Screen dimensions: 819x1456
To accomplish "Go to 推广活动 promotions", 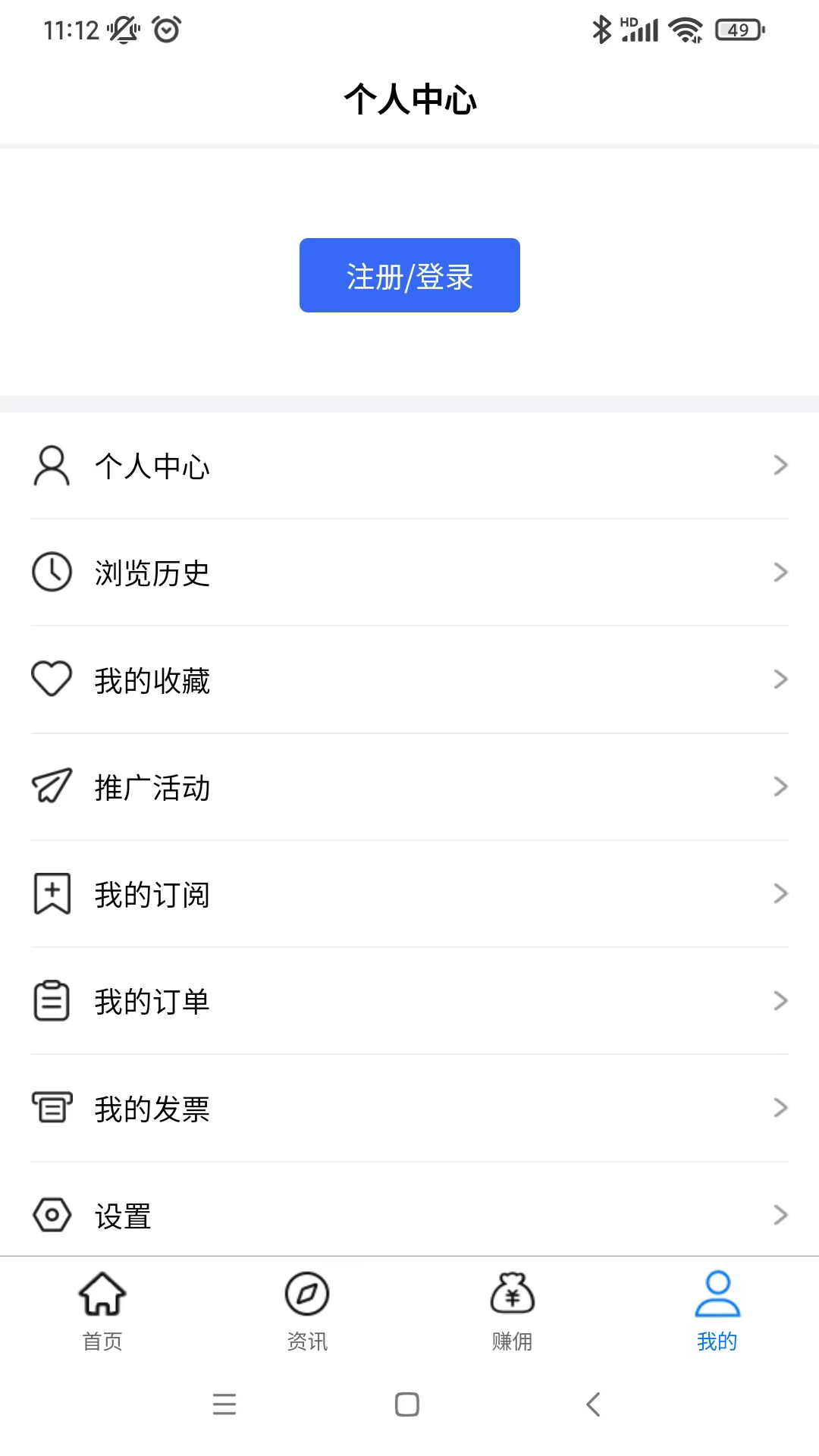I will pos(409,787).
